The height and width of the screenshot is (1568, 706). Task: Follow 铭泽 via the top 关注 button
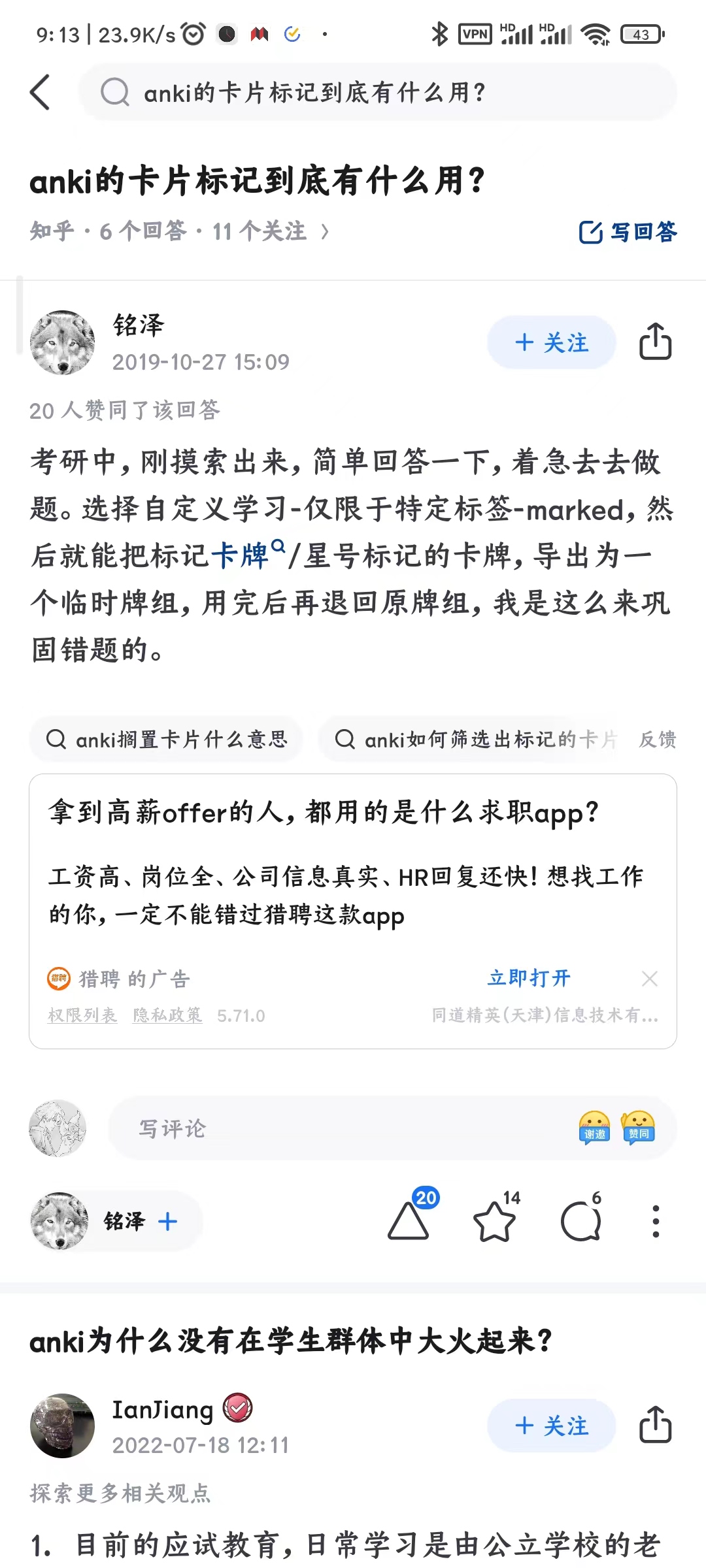551,342
